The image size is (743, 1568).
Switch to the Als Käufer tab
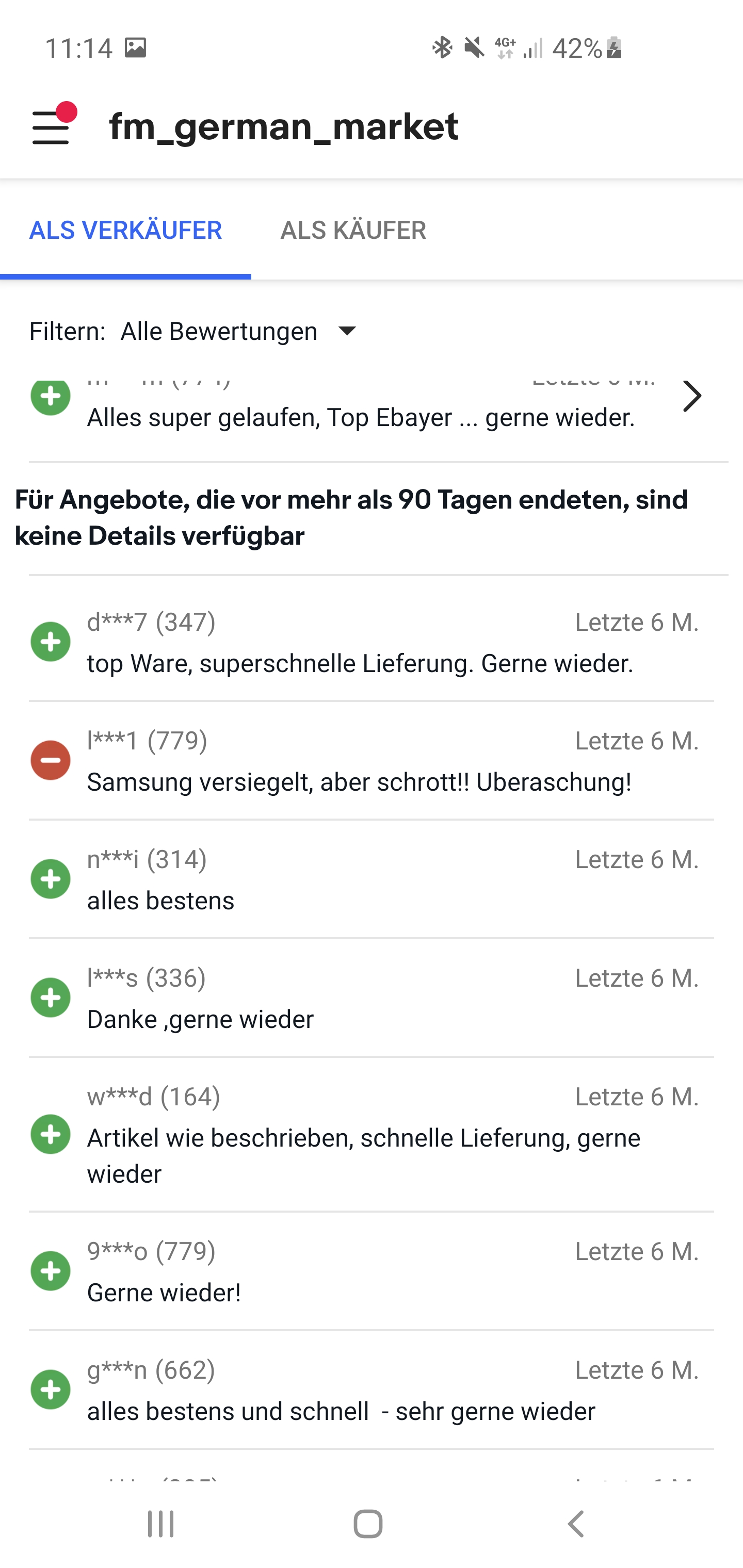click(352, 230)
